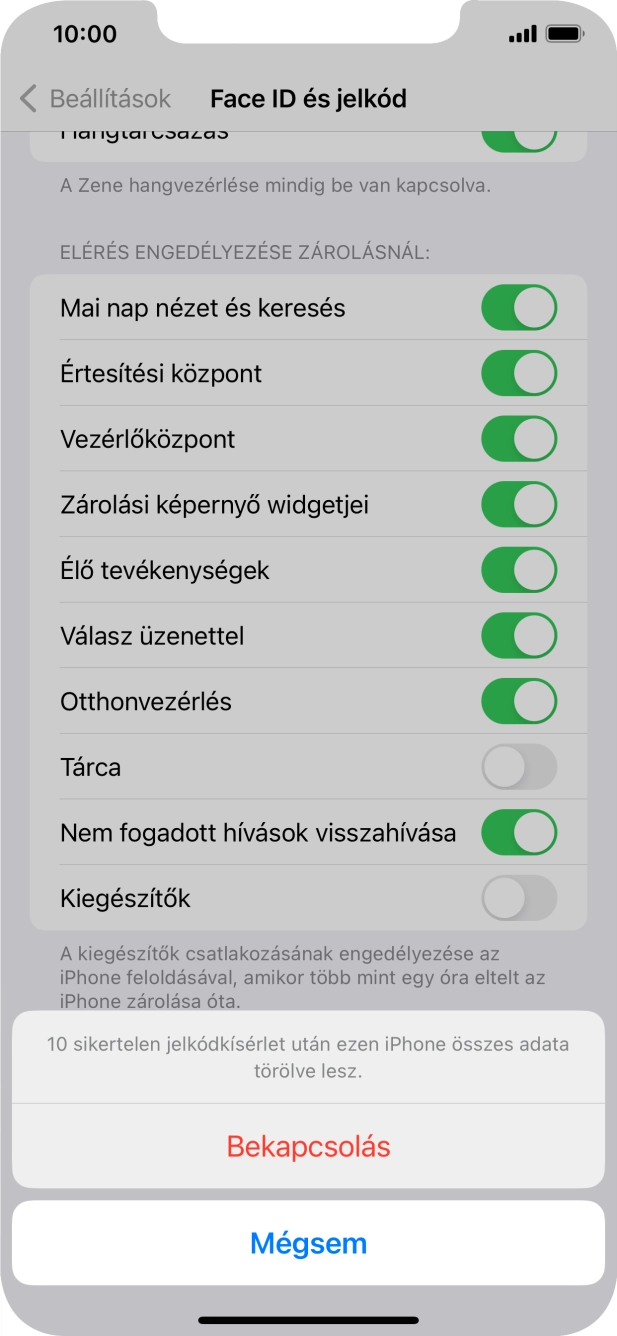Image resolution: width=617 pixels, height=1336 pixels.
Task: Toggle the Otthonvezérlés switch
Action: [518, 702]
